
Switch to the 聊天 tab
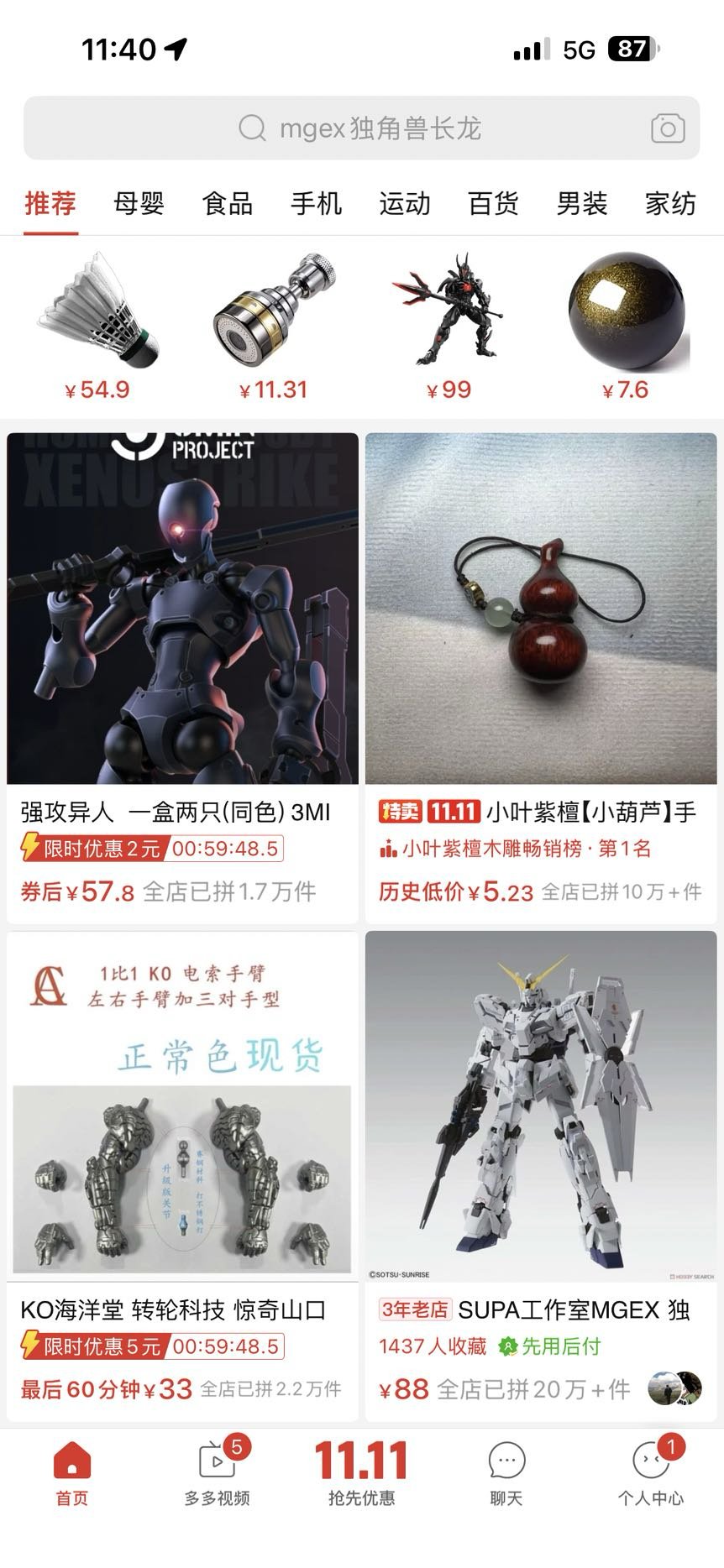coord(506,1471)
